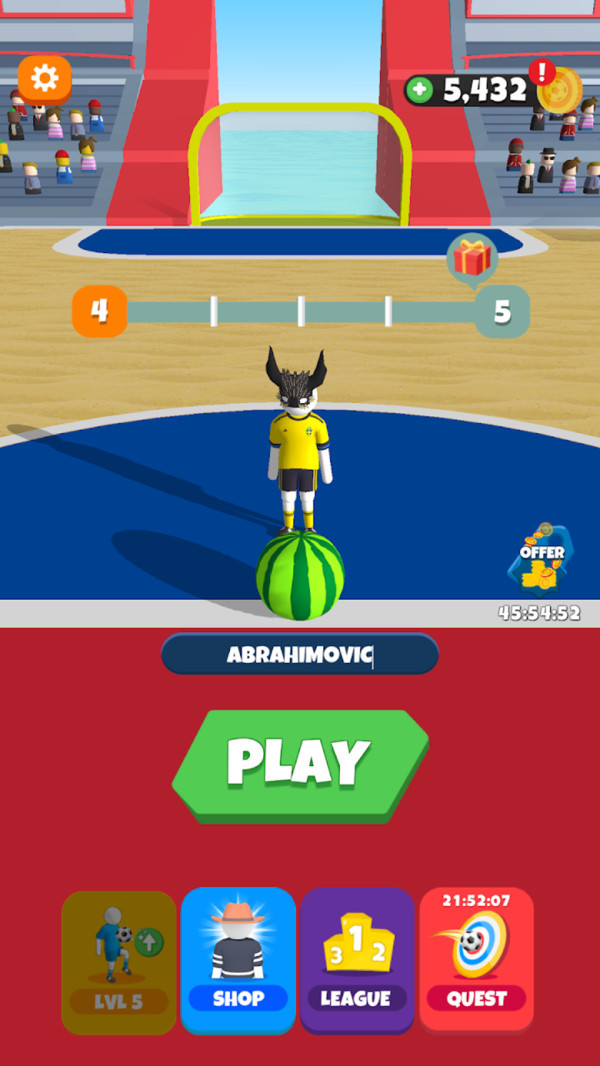The height and width of the screenshot is (1066, 600).
Task: View the LEAGUE standings
Action: 356,960
